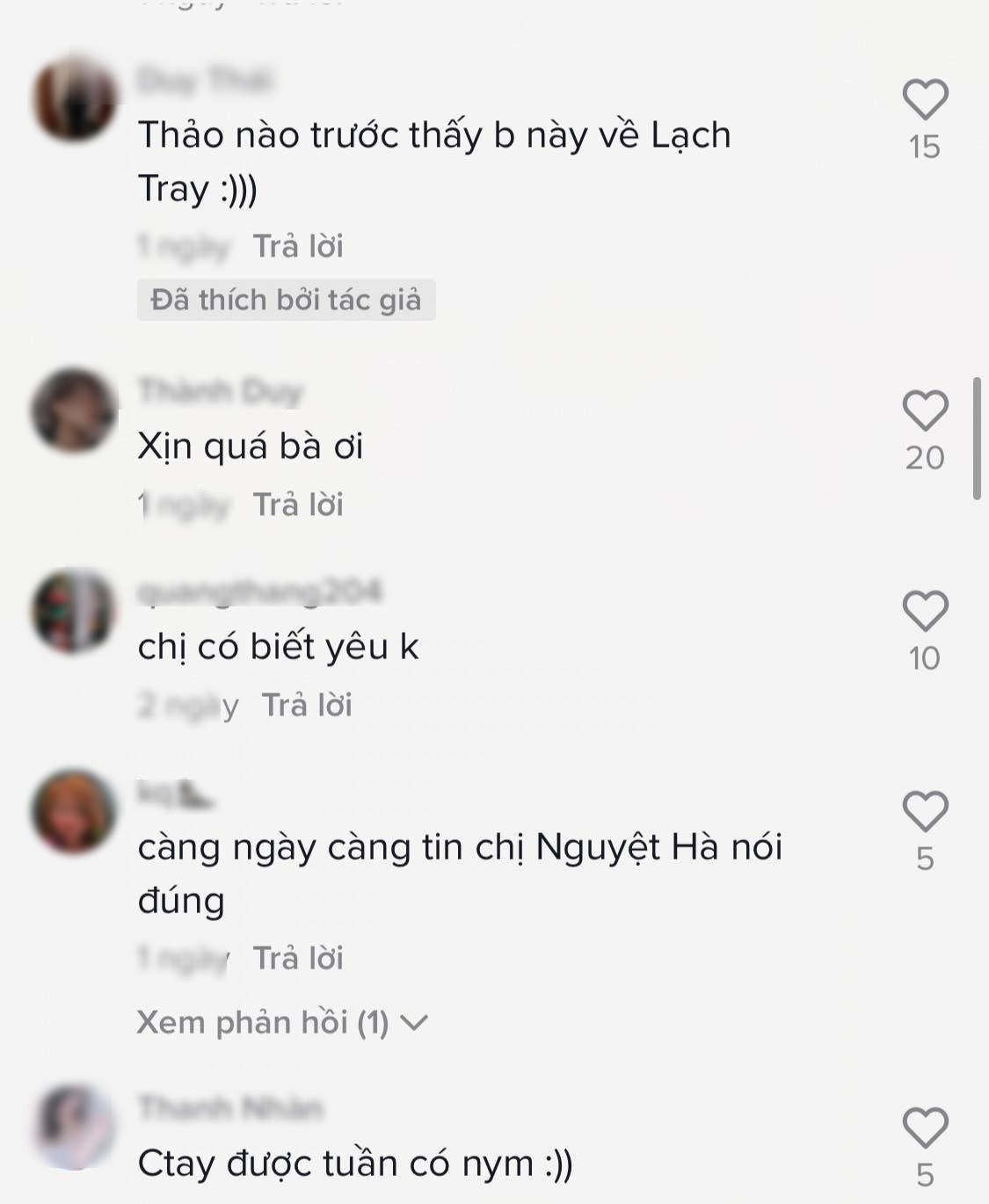989x1204 pixels.
Task: Like the comment 'chị có biết yêu k'
Action: [x=925, y=611]
